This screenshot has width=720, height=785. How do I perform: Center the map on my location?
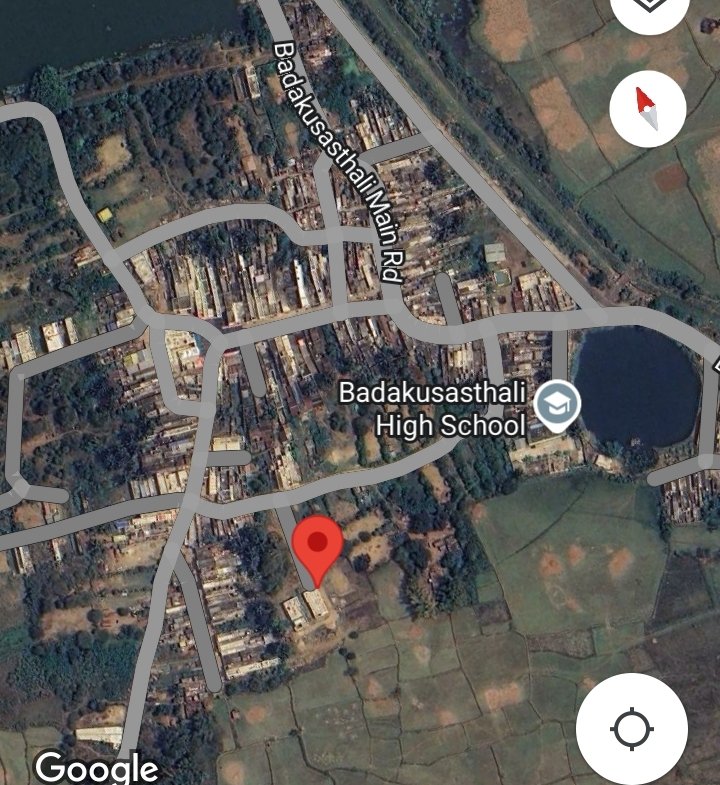coord(631,728)
